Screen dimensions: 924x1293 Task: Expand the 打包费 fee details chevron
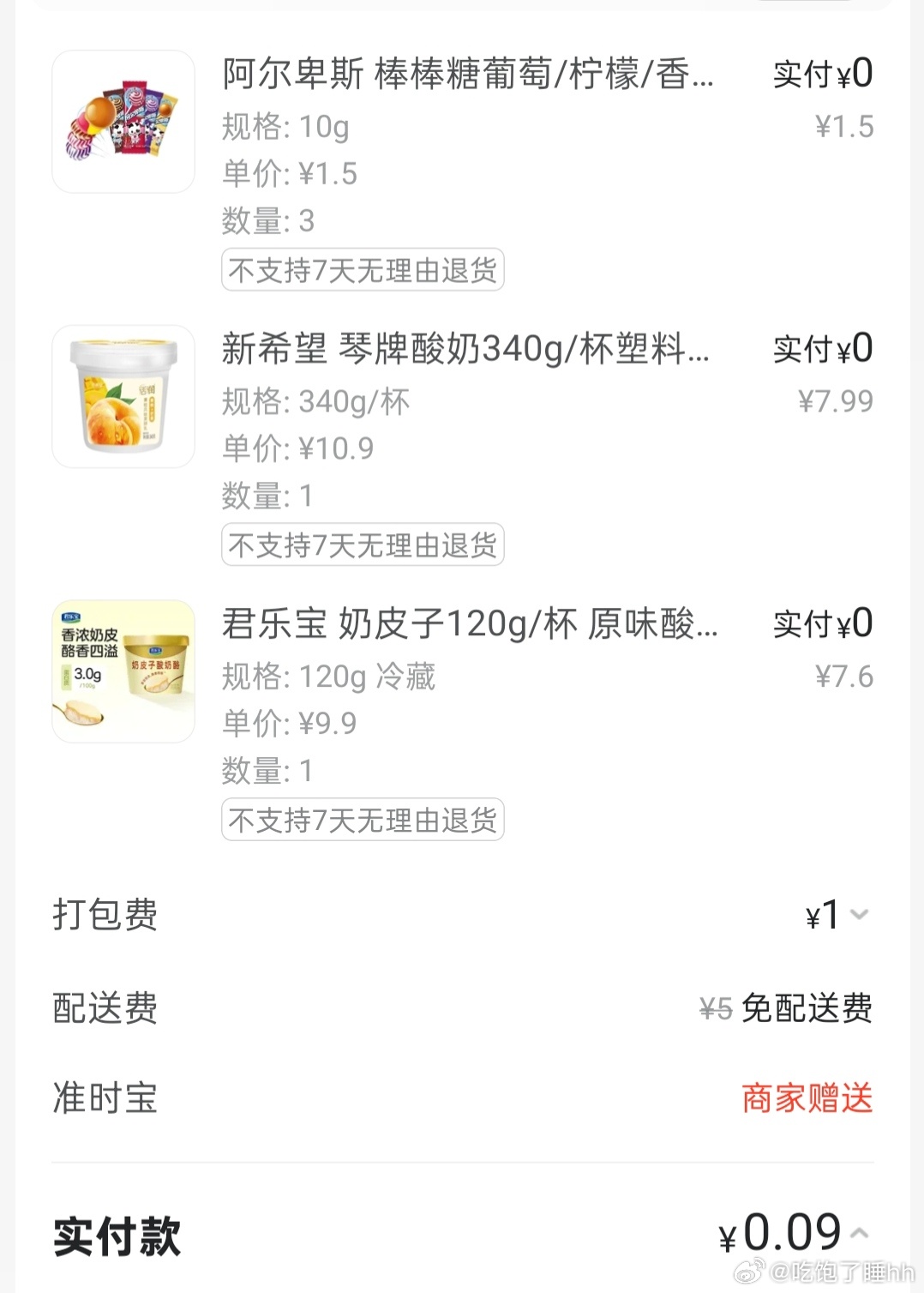click(x=860, y=915)
